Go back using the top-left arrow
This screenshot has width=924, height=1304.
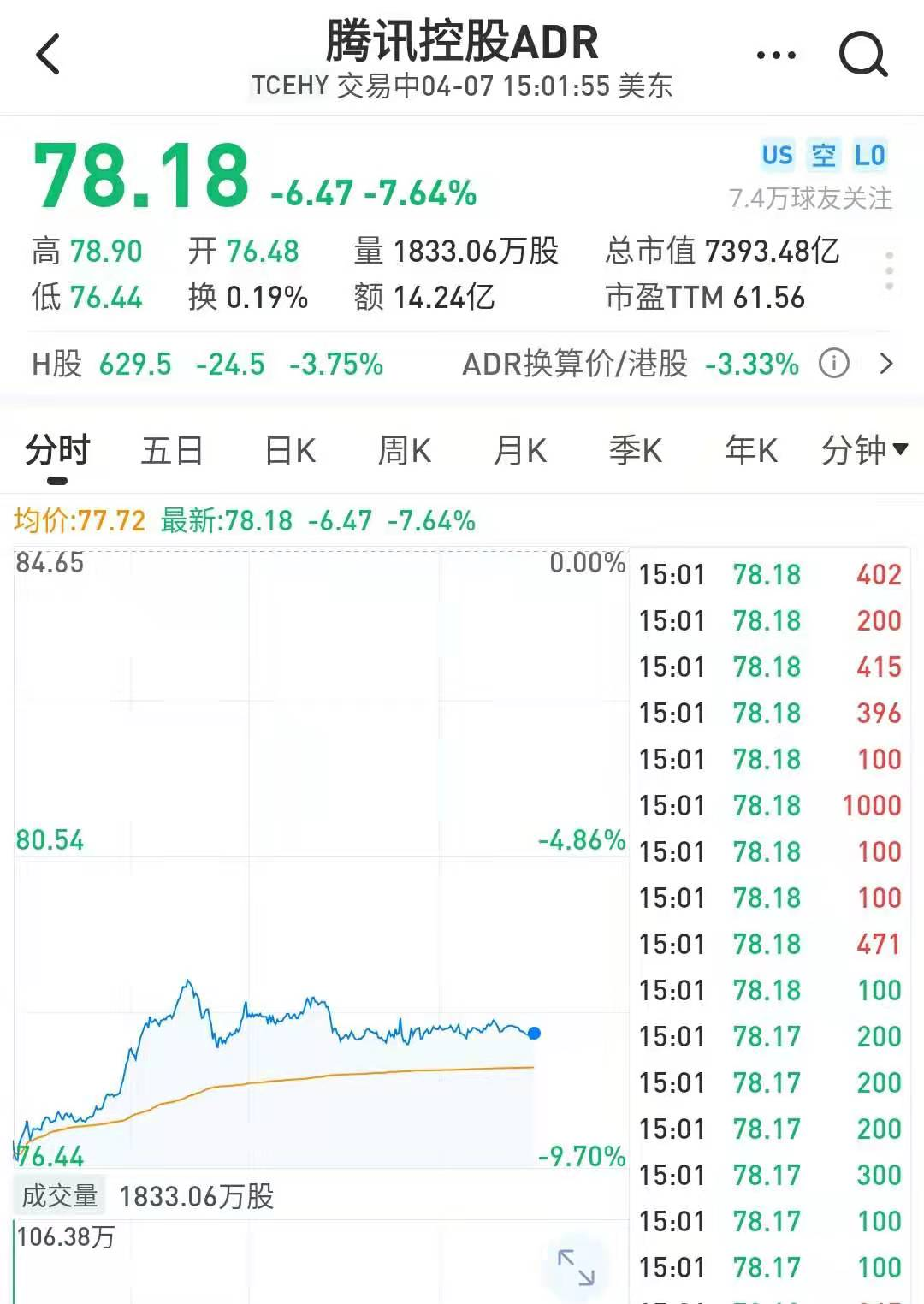[x=49, y=55]
